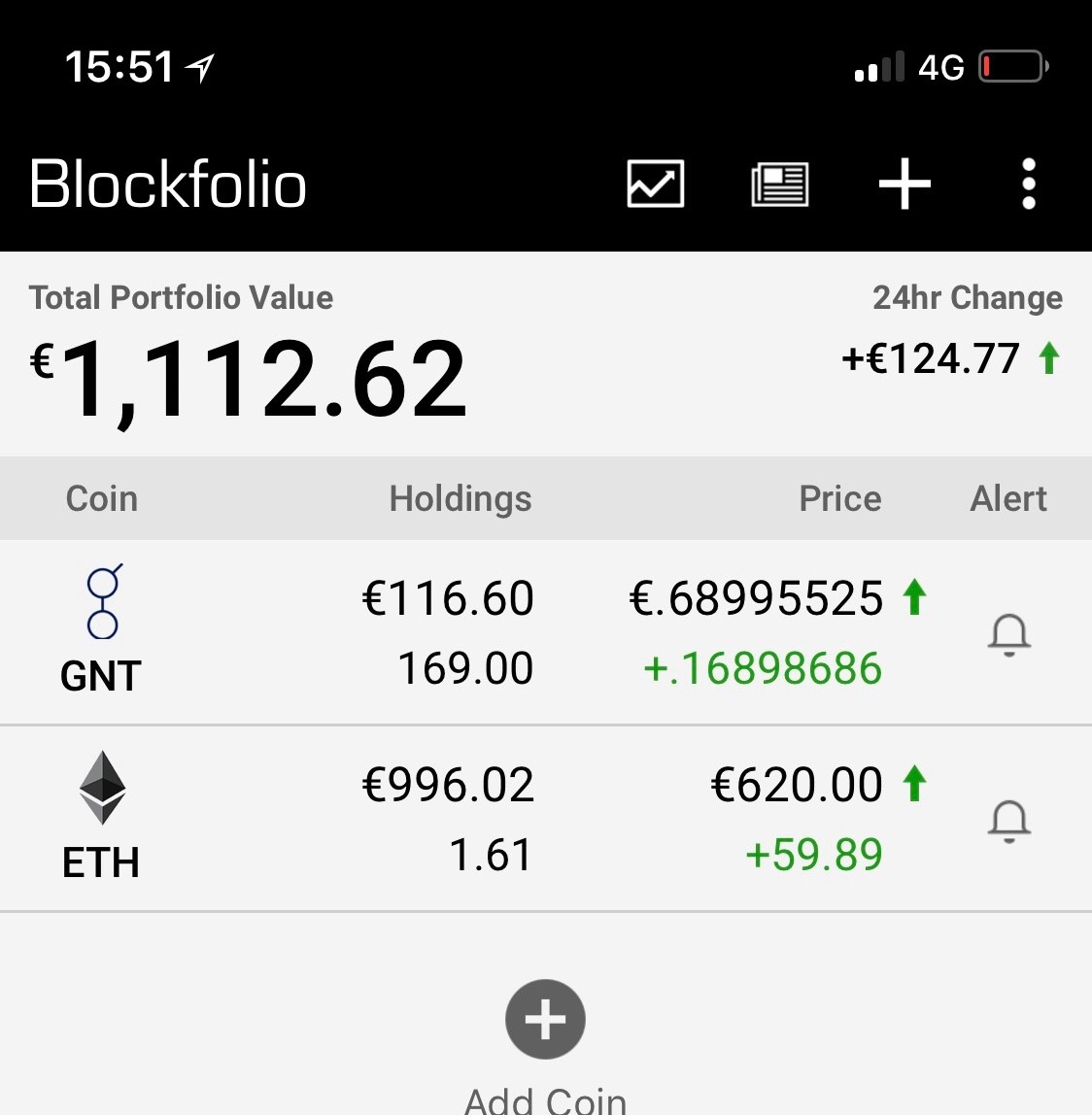1092x1115 pixels.
Task: Open the news feed icon
Action: pyautogui.click(x=780, y=185)
